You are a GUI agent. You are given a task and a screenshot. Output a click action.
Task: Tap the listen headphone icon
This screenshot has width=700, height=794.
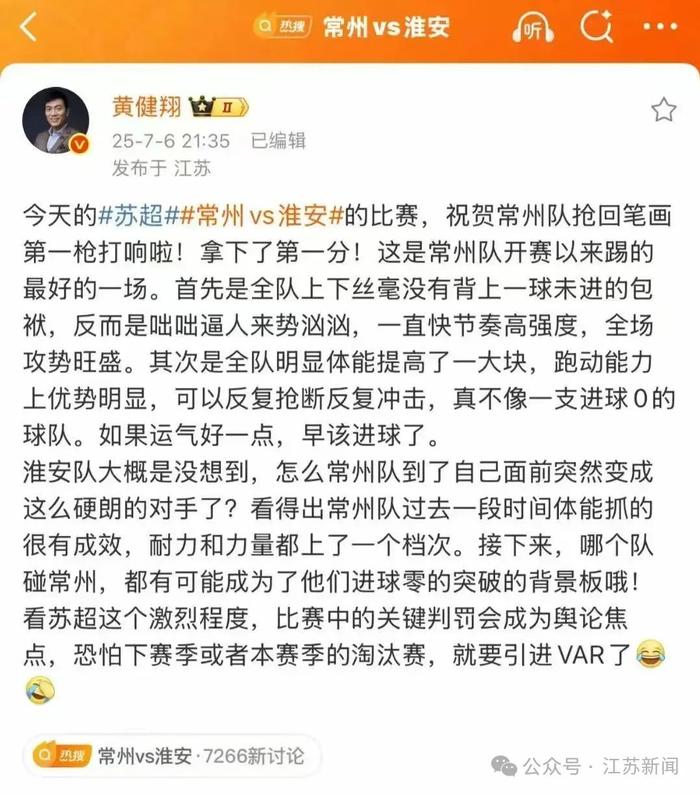[x=532, y=28]
